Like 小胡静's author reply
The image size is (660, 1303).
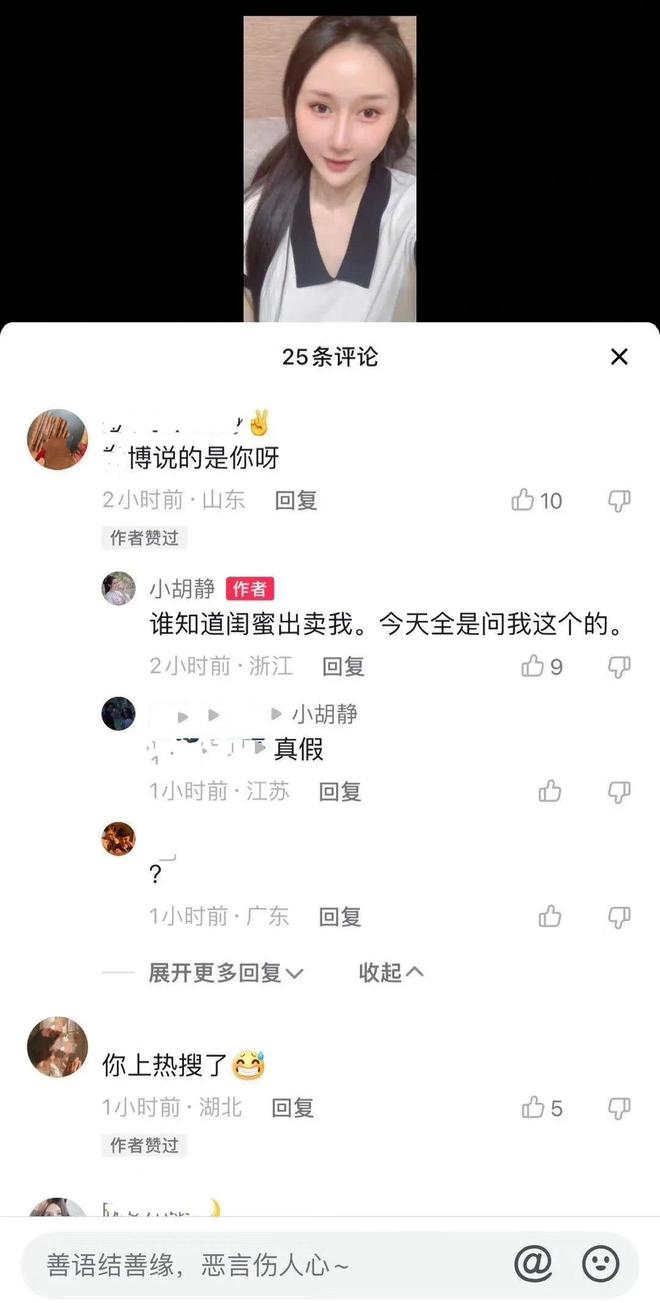(533, 666)
